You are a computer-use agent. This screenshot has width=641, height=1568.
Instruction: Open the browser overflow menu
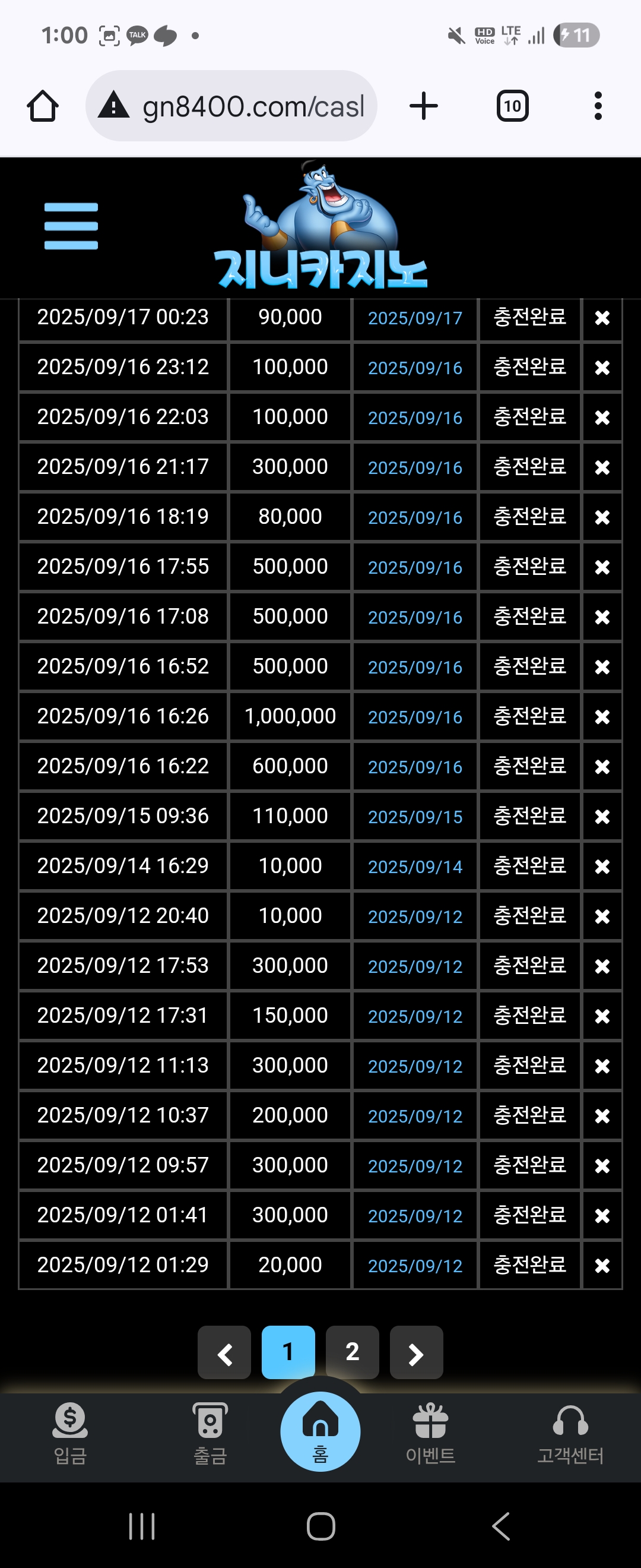[598, 106]
